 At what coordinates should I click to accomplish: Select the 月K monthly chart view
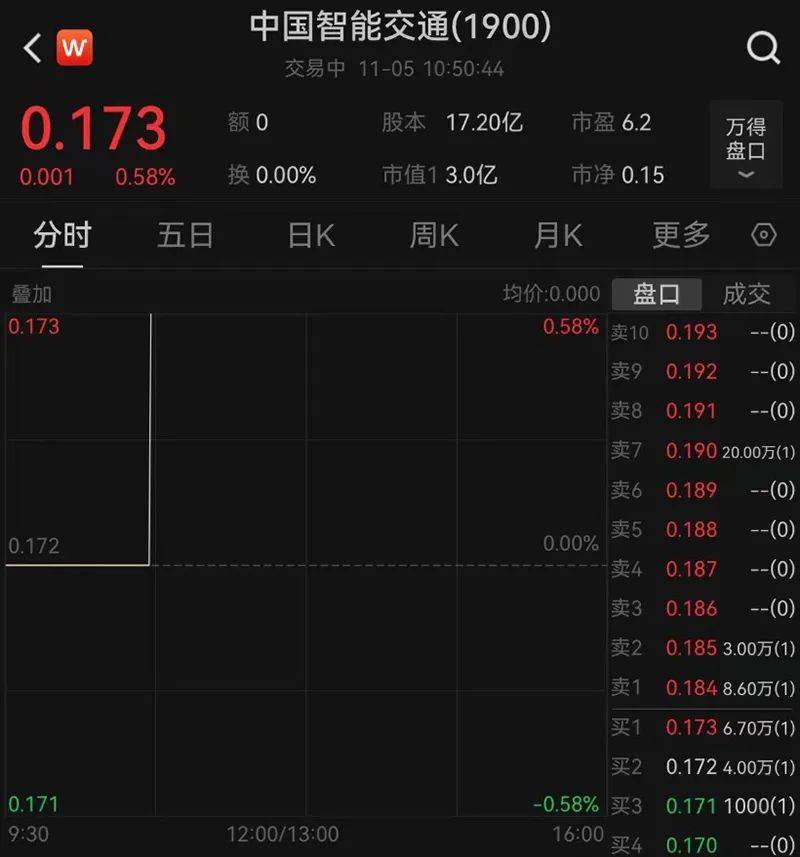556,235
